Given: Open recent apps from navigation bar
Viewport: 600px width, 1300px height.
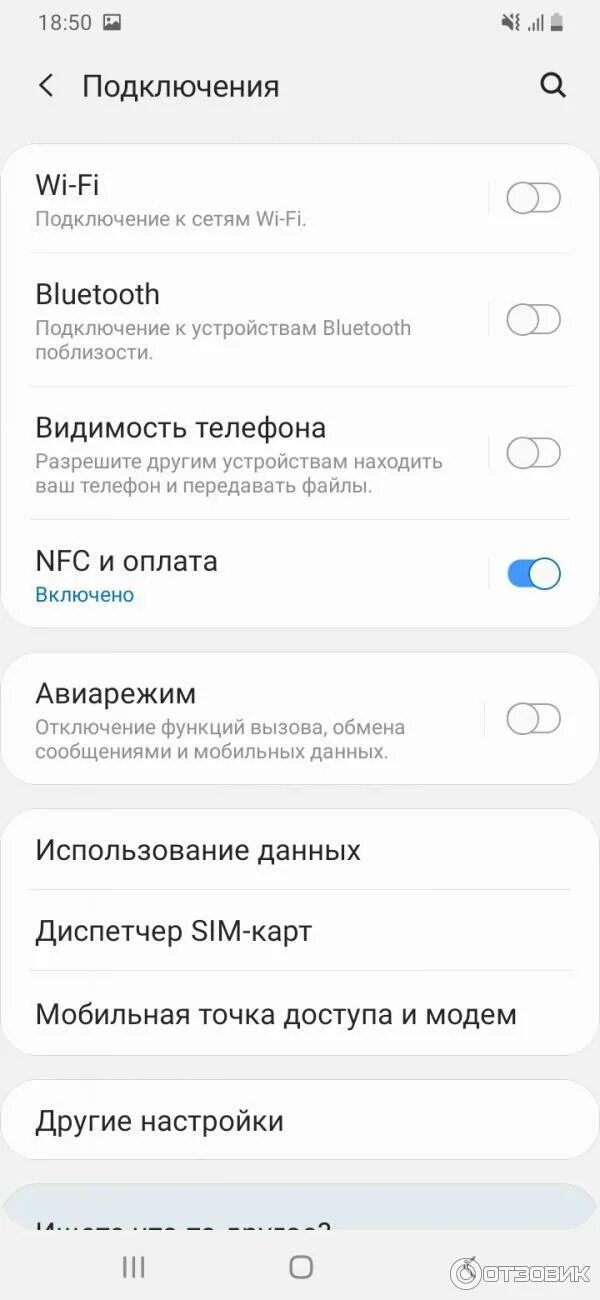Looking at the screenshot, I should [133, 1267].
